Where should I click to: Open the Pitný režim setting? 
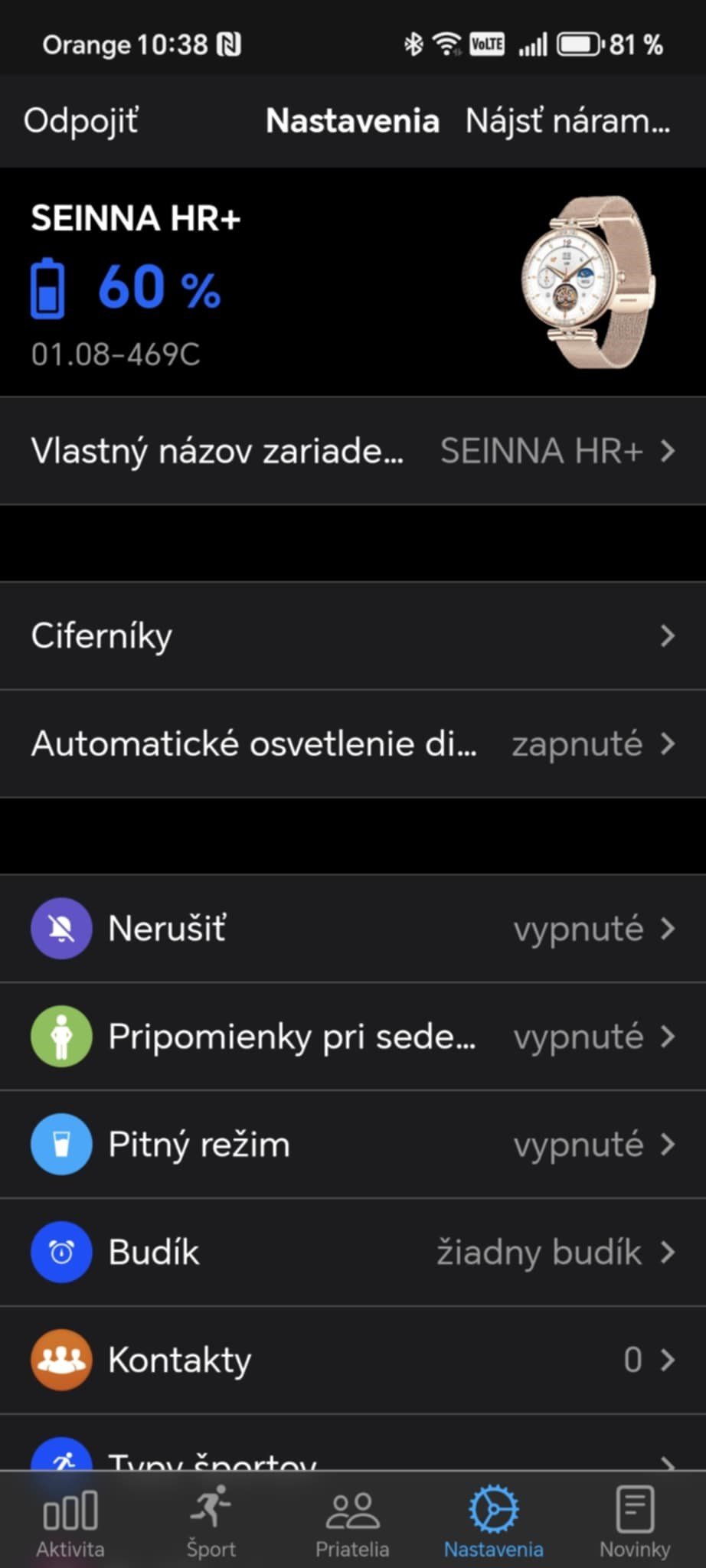pyautogui.click(x=352, y=1144)
